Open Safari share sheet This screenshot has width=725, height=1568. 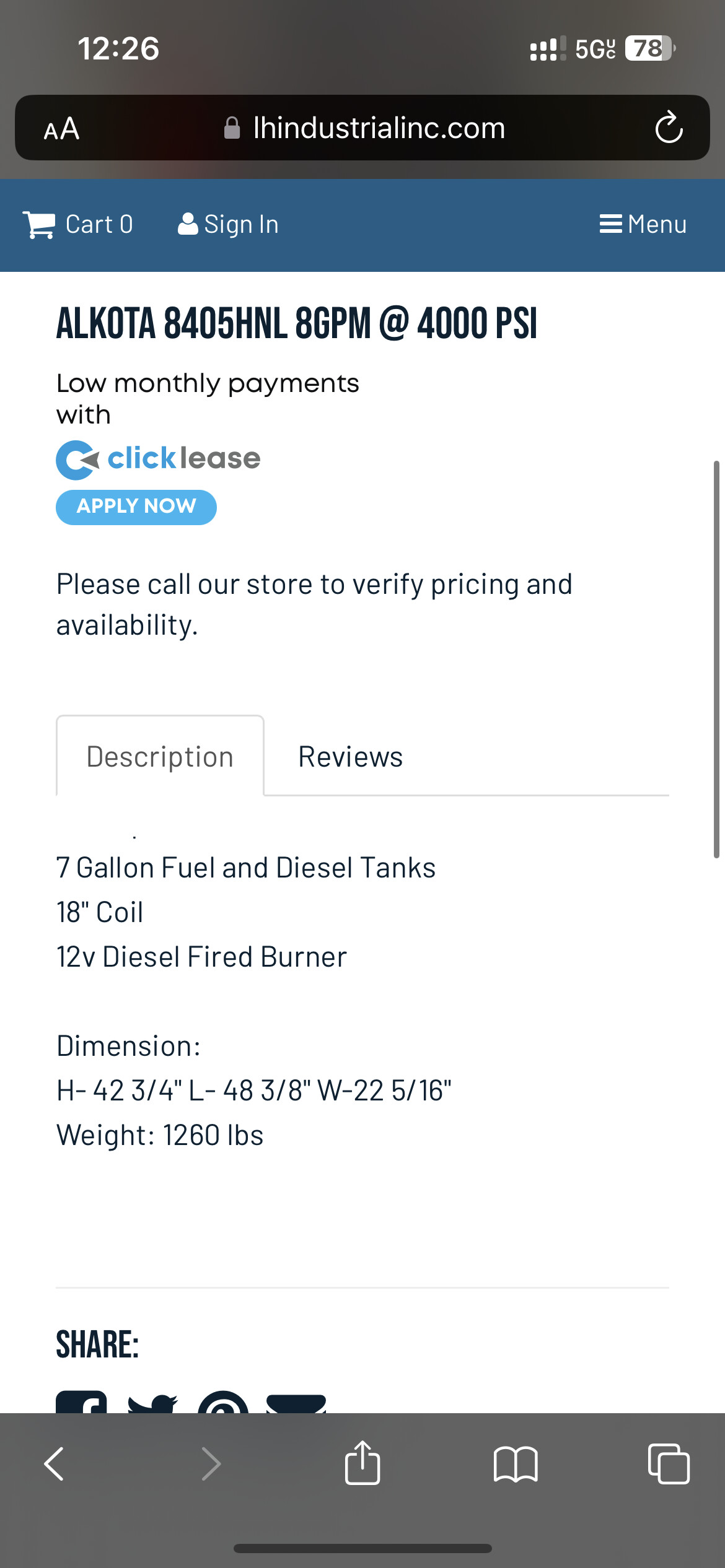click(x=362, y=1462)
